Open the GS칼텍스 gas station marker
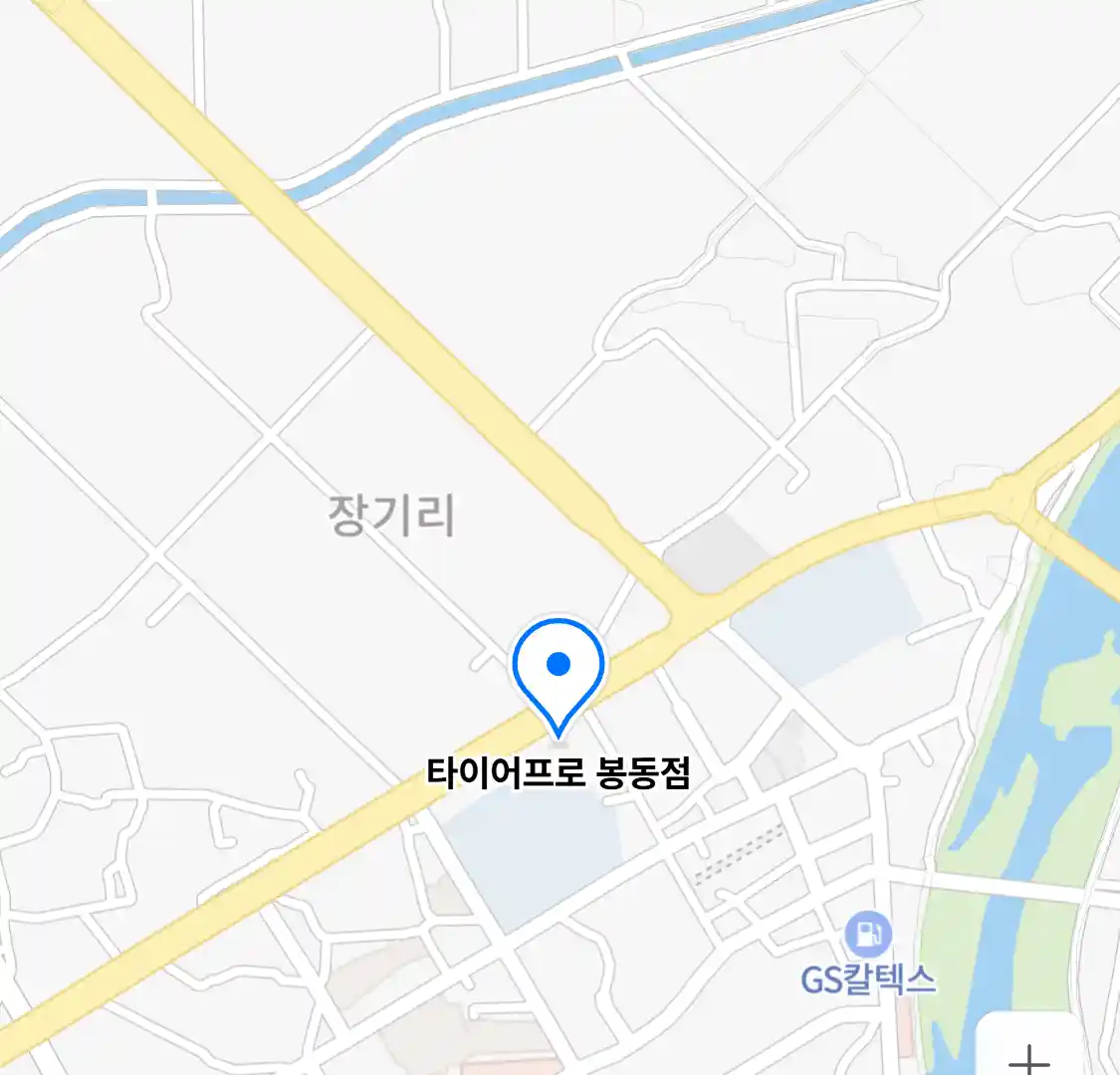The height and width of the screenshot is (1075, 1120). pos(867,936)
